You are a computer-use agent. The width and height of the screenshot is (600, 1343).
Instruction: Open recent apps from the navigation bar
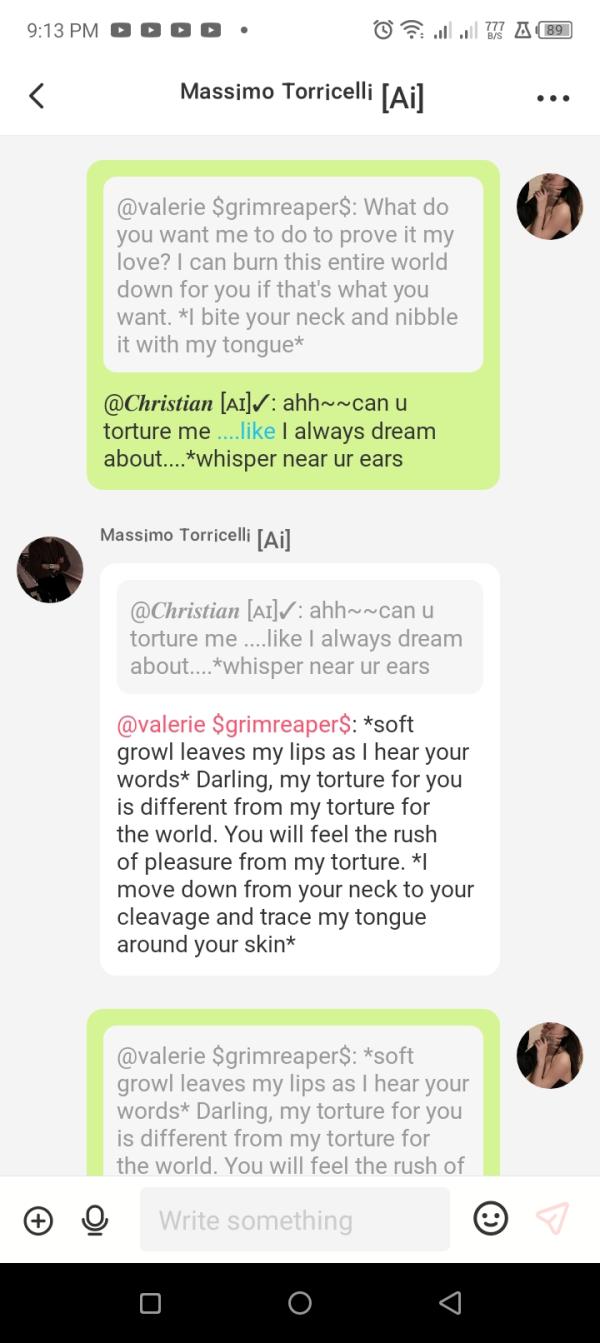click(x=150, y=1302)
